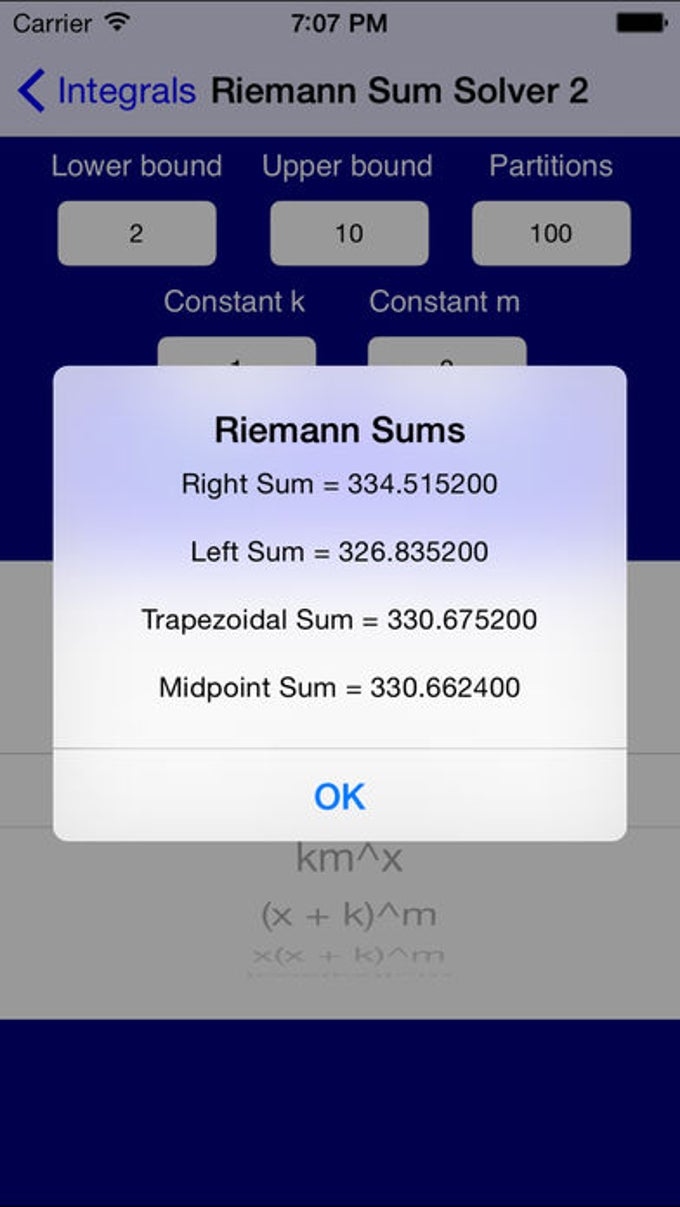Edit the Upper bound field
The height and width of the screenshot is (1207, 680).
tap(349, 234)
